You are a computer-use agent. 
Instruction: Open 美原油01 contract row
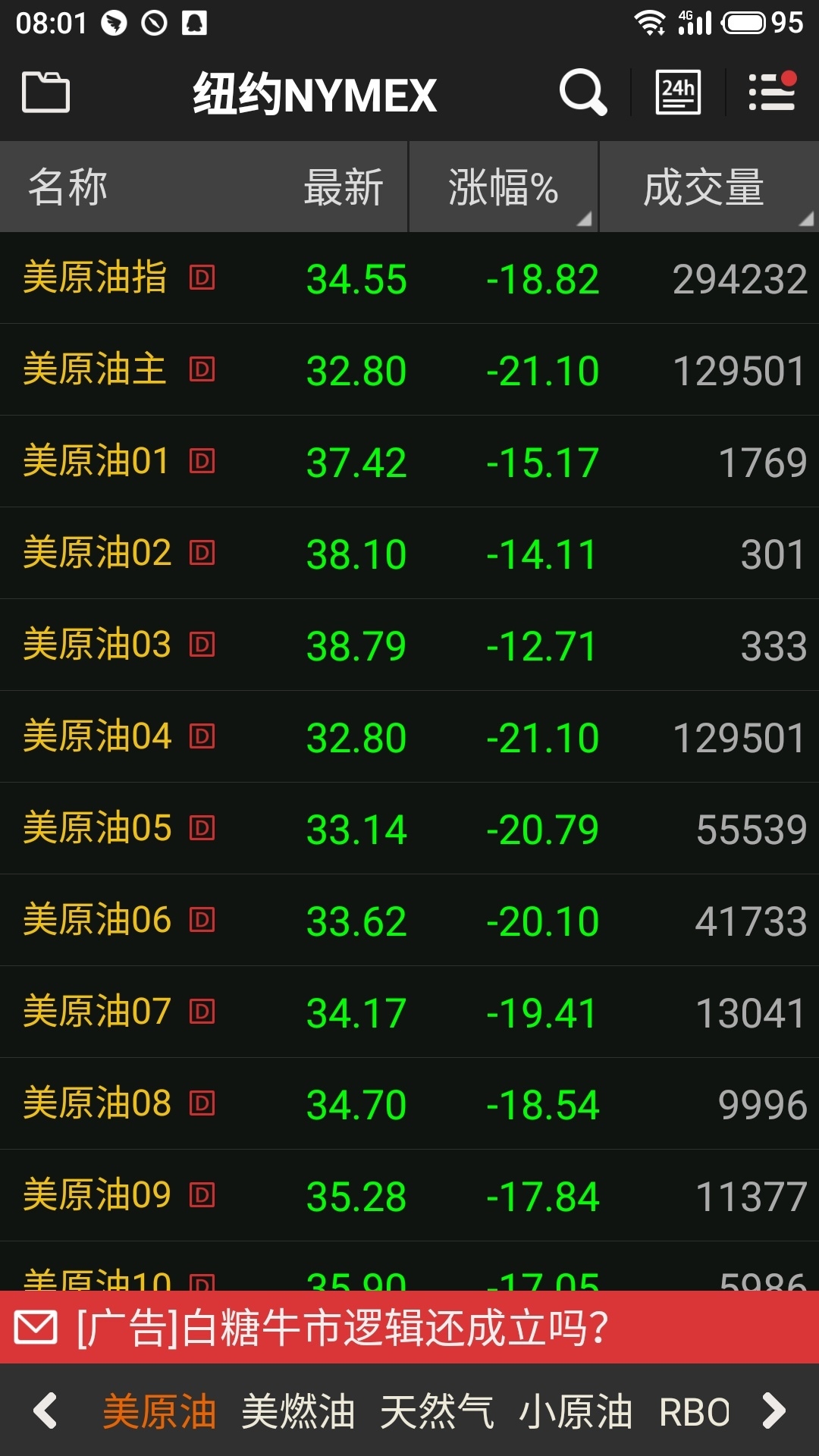[409, 462]
